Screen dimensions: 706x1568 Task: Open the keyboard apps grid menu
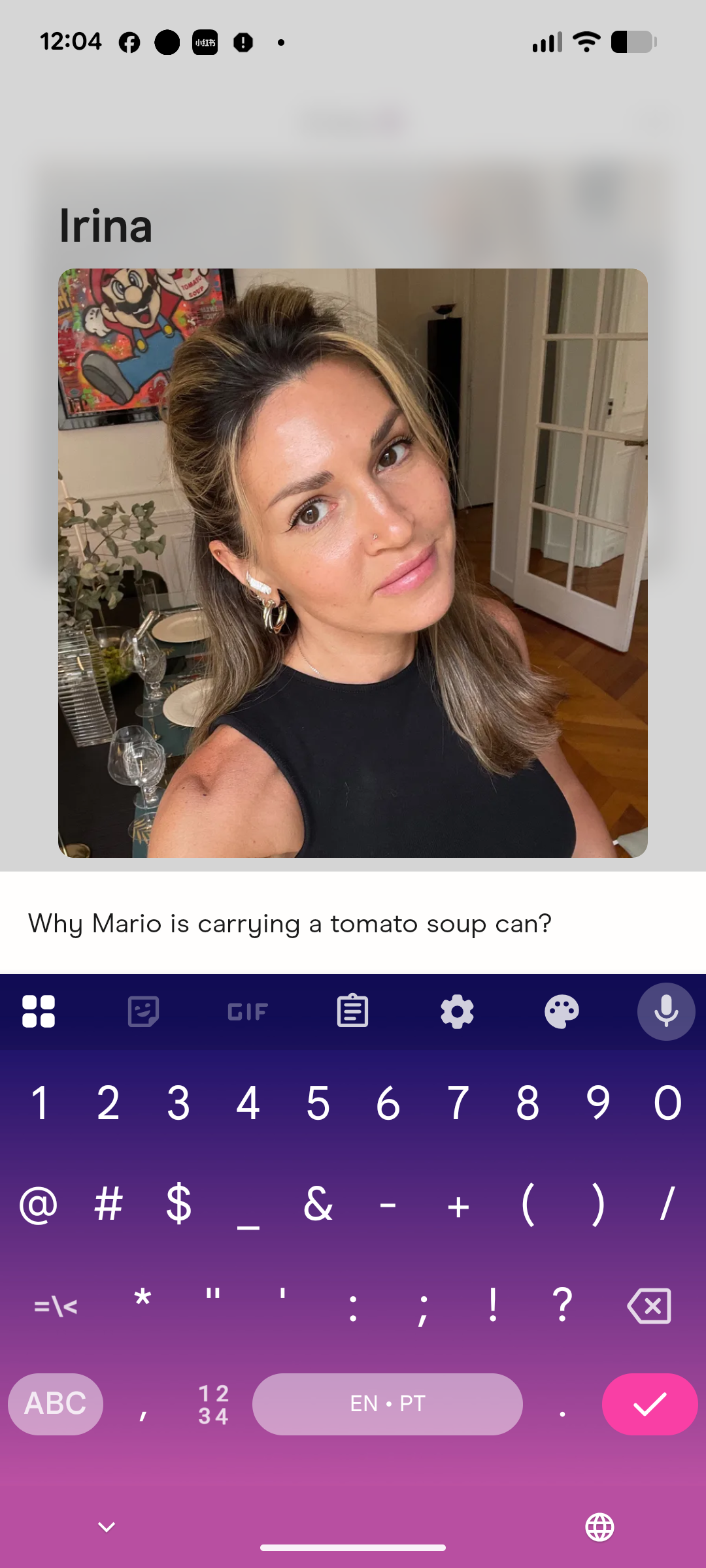(39, 1011)
